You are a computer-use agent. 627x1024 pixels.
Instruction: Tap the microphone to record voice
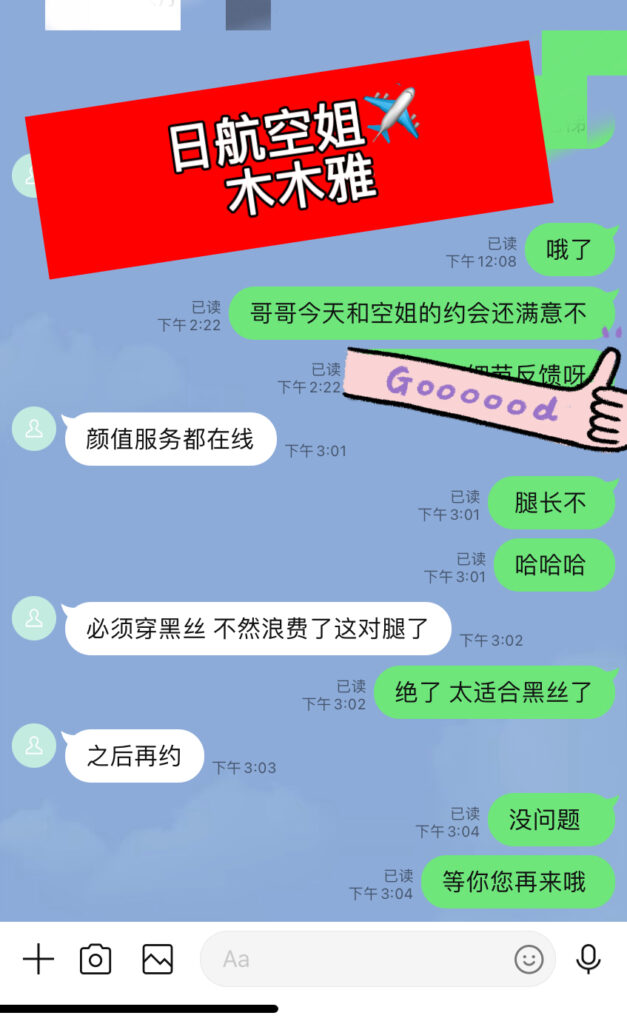(588, 959)
